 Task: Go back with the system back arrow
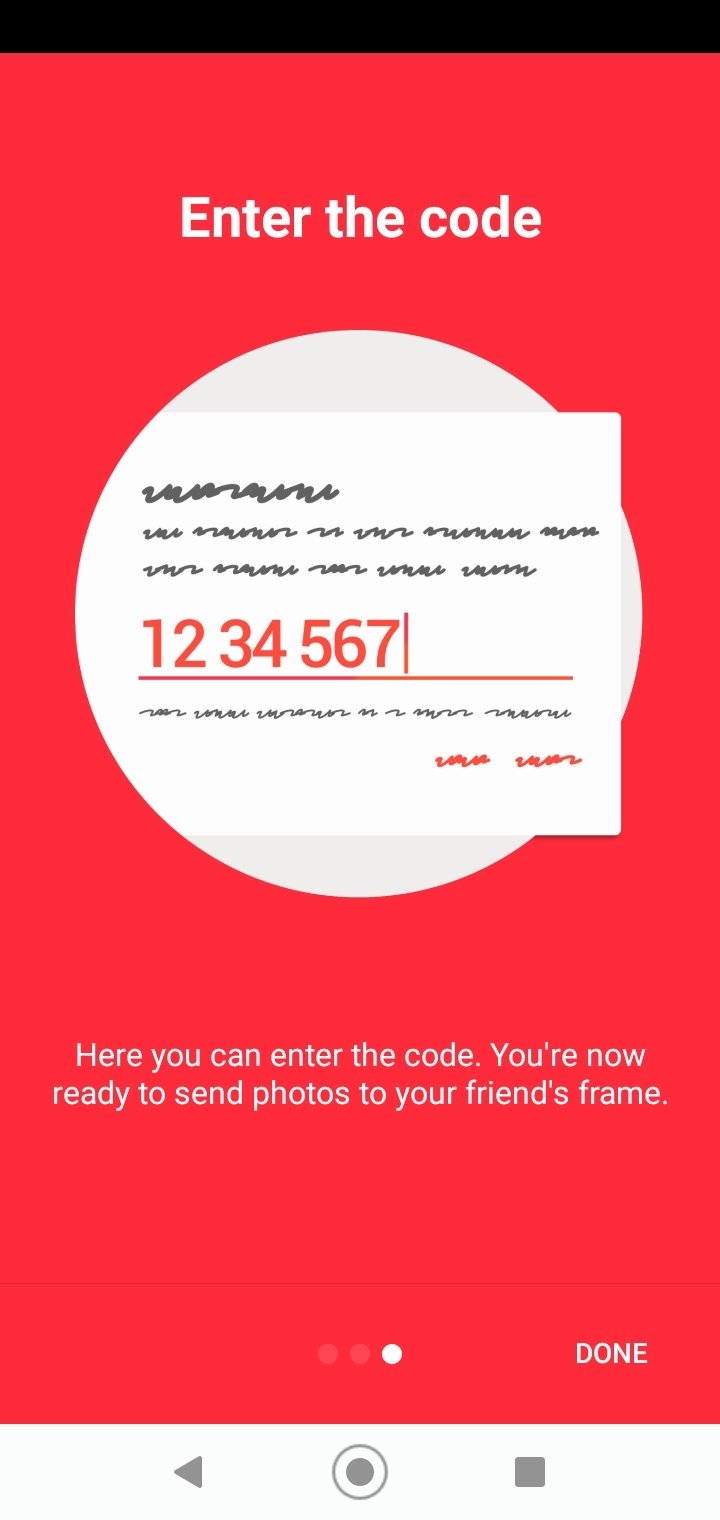(x=188, y=1472)
